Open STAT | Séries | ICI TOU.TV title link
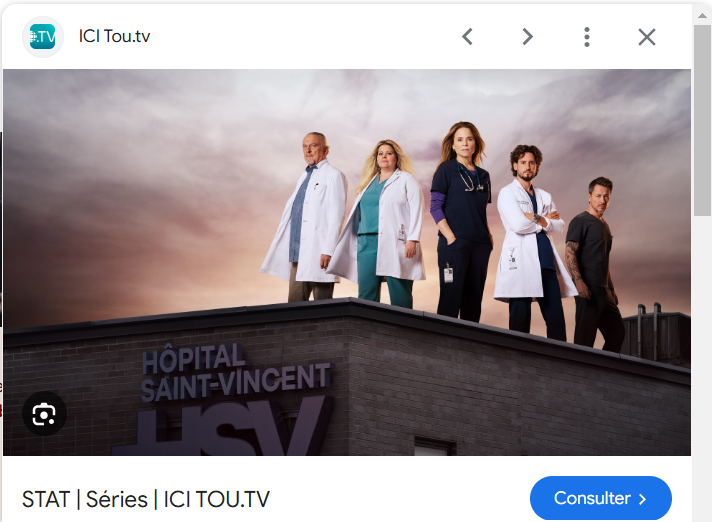712x522 pixels. [146, 499]
